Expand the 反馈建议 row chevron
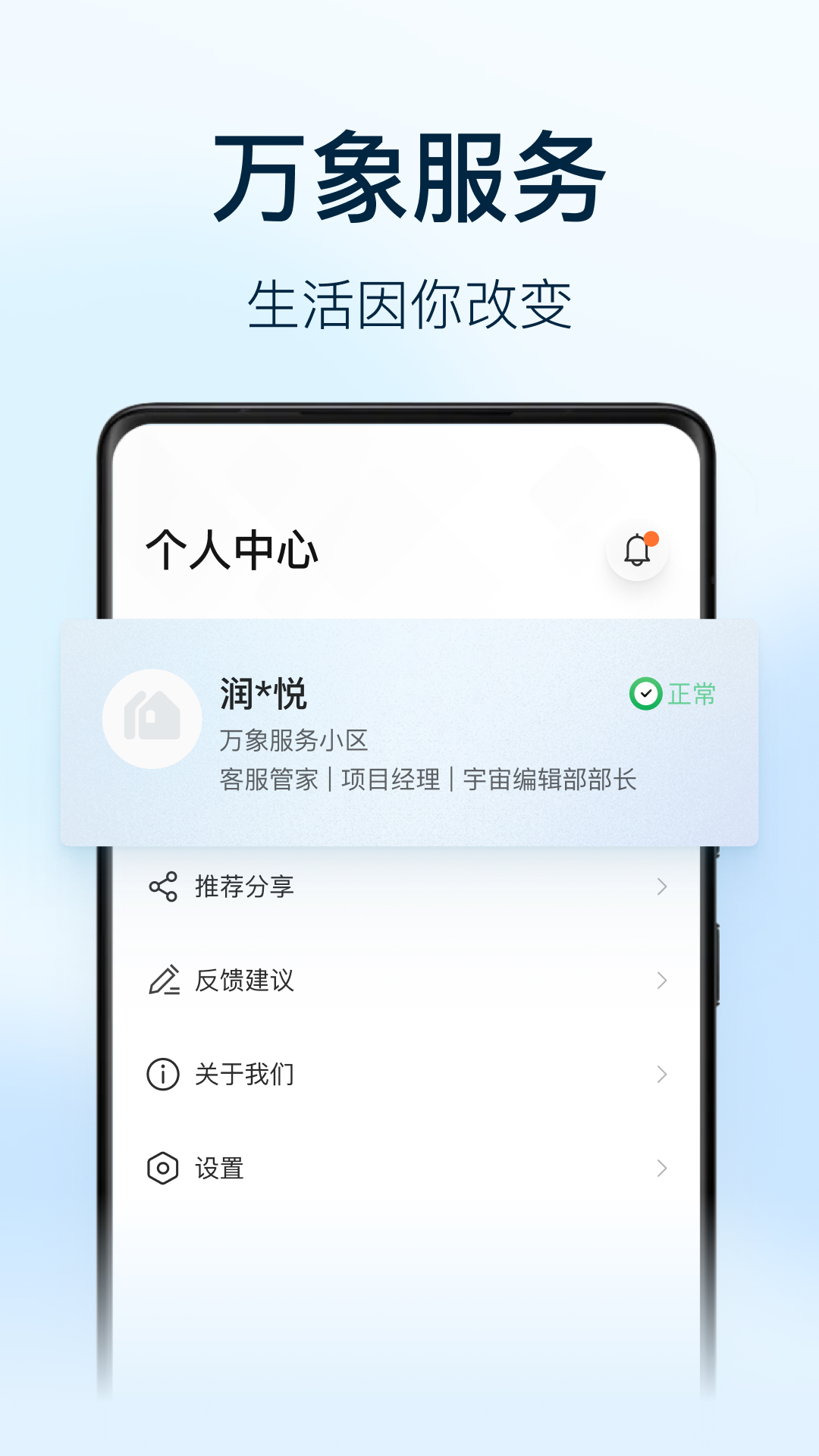Viewport: 819px width, 1456px height. 661,981
